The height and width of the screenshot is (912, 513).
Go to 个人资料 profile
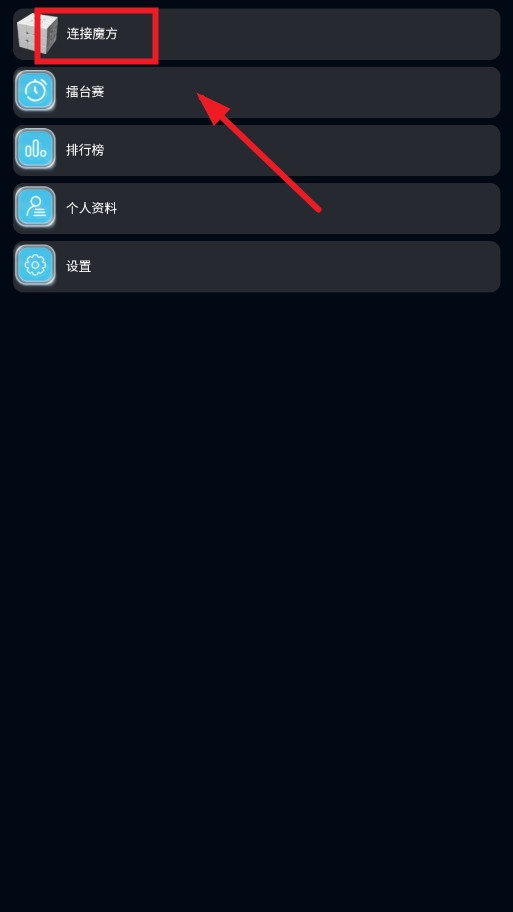(256, 209)
